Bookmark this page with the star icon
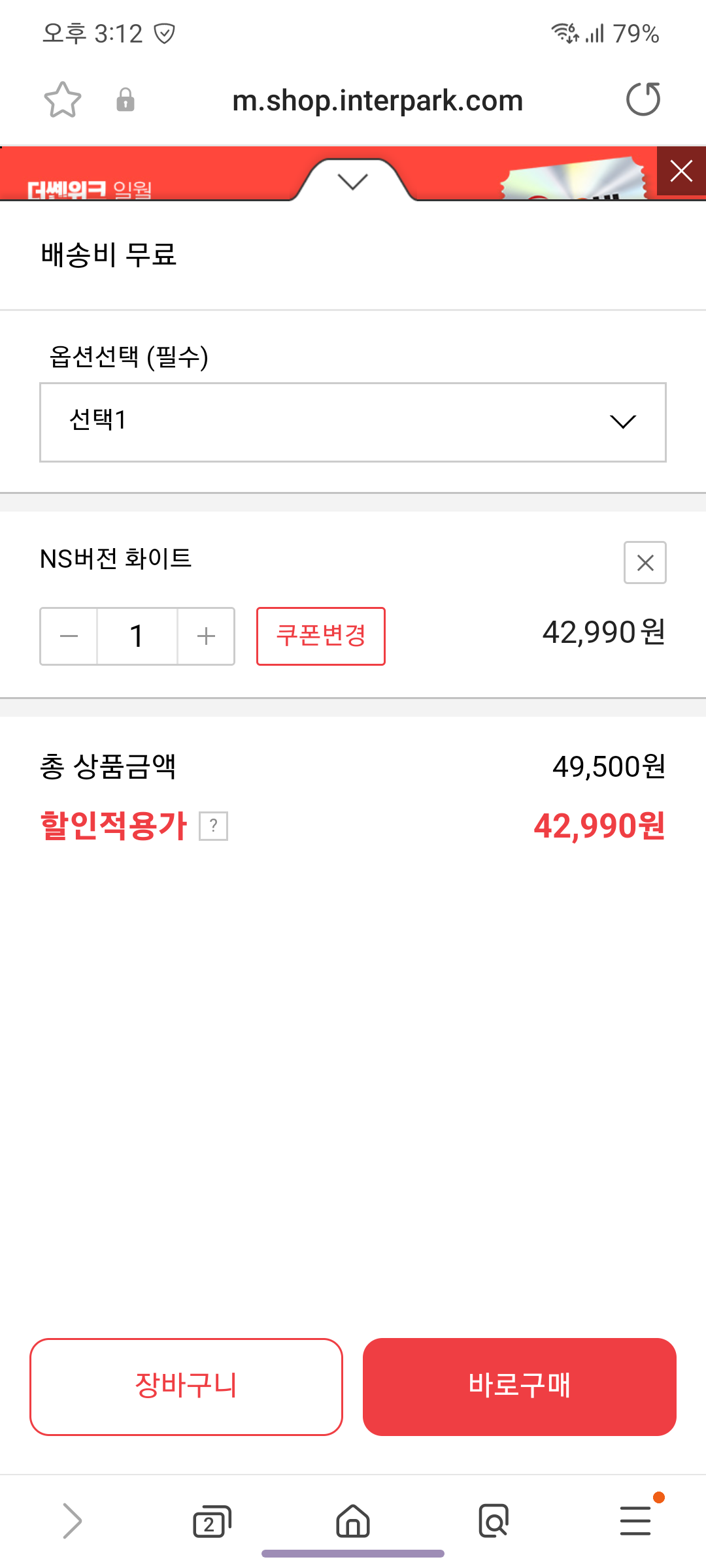The height and width of the screenshot is (1568, 706). click(x=61, y=99)
